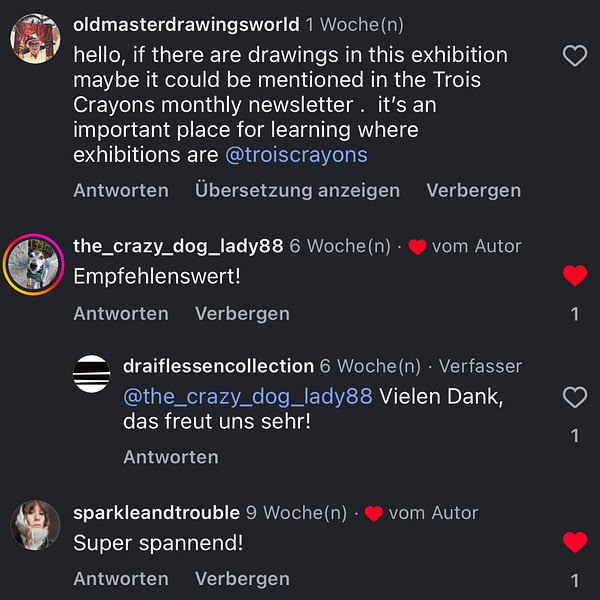Viewport: 600px width, 600px height.
Task: Tap Antworten under oldmasterdrawingsworld's comment
Action: click(121, 190)
